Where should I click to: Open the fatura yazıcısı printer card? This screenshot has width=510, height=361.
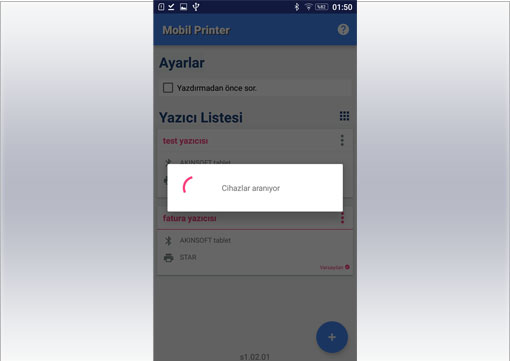click(x=255, y=242)
